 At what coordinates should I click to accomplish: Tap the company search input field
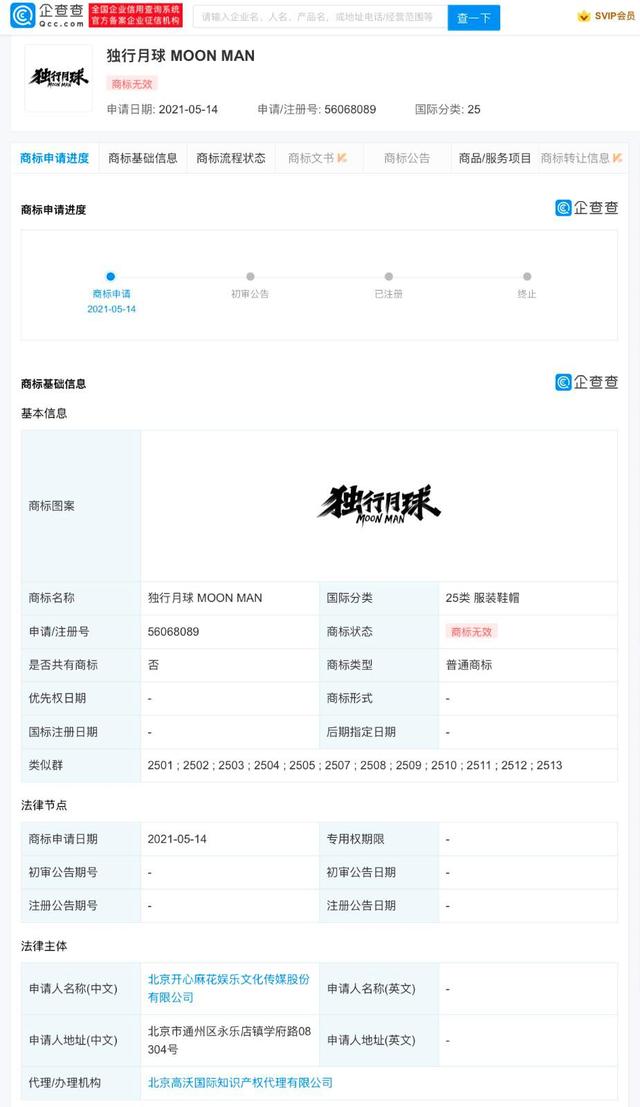(318, 17)
